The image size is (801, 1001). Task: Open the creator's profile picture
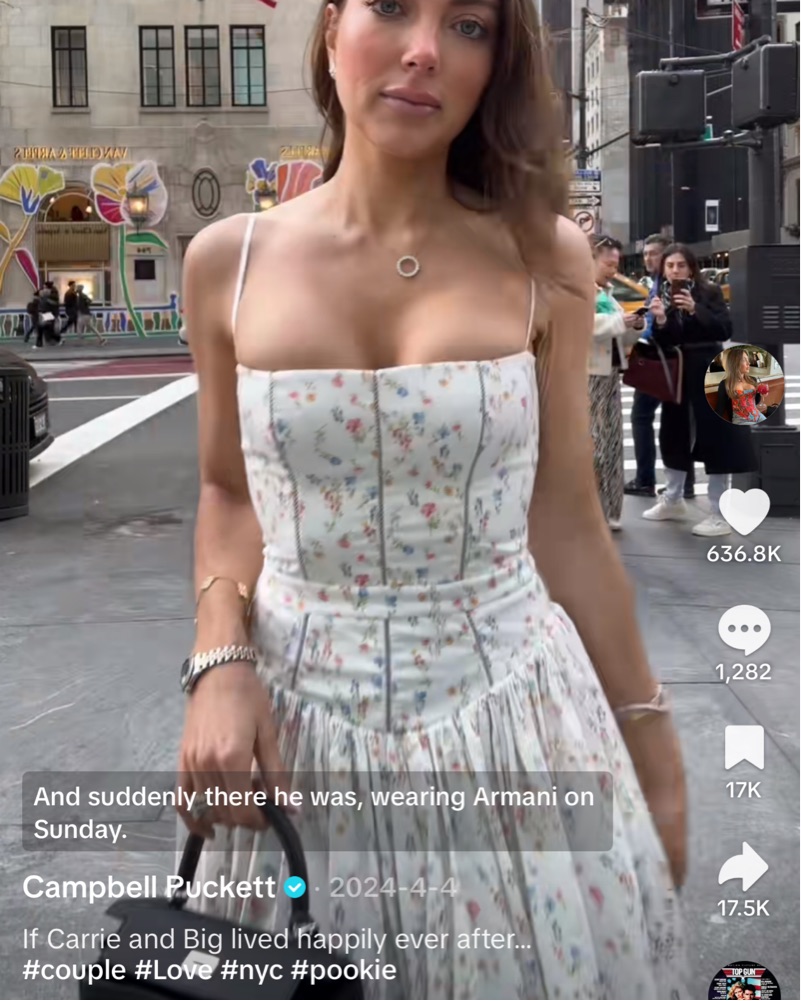[744, 385]
